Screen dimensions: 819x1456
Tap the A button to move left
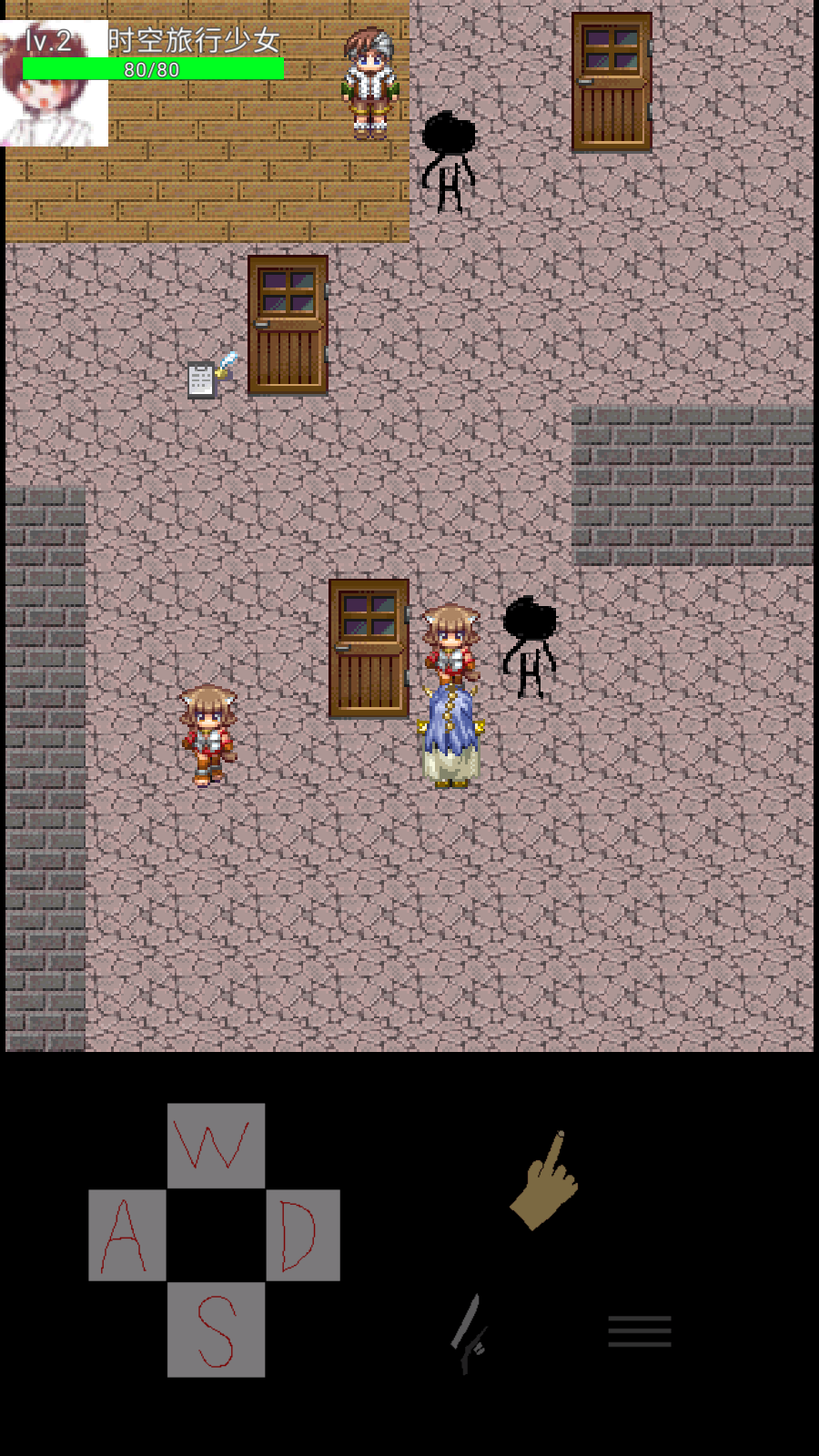[126, 1235]
